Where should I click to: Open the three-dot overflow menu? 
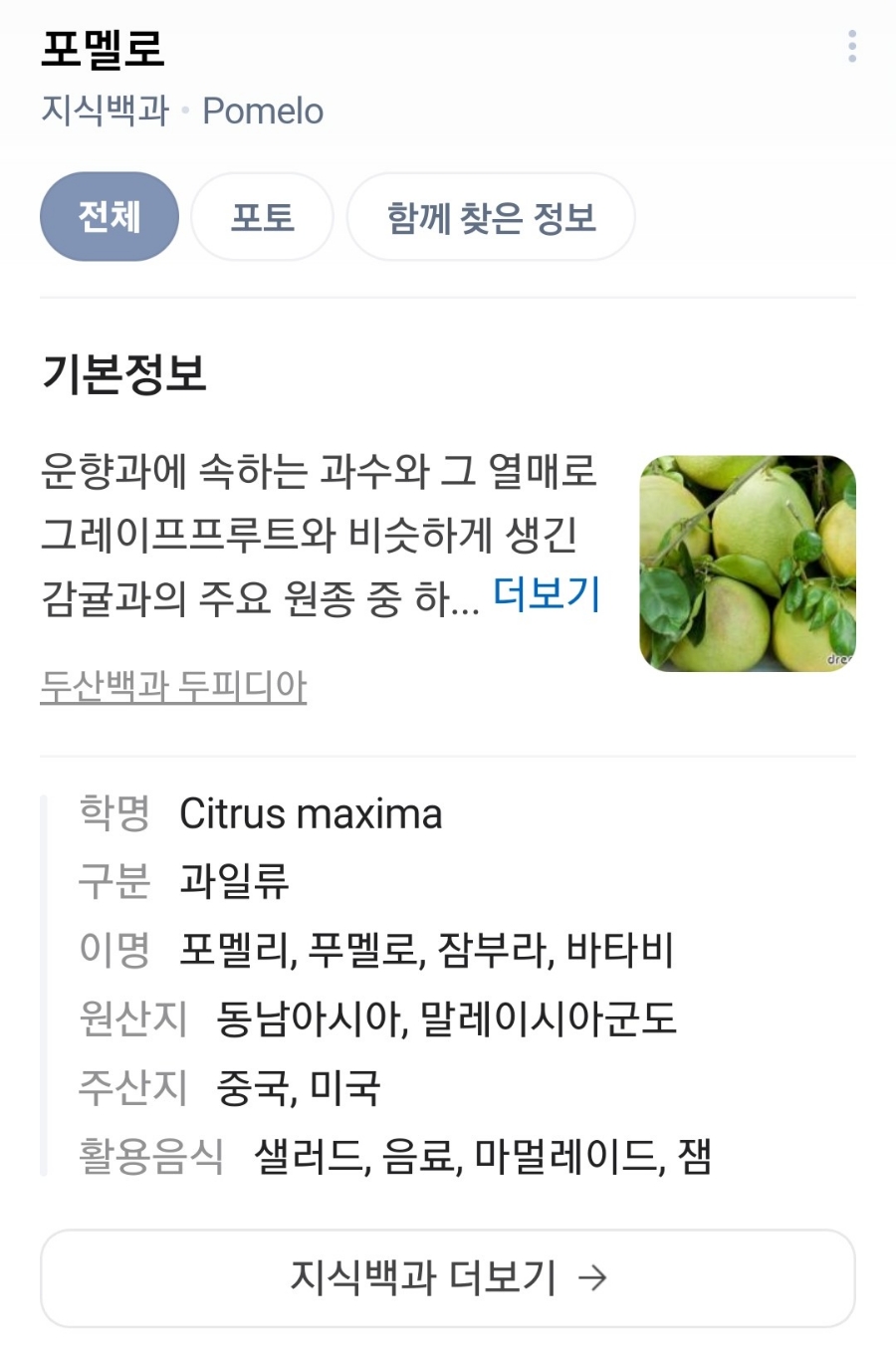(852, 47)
